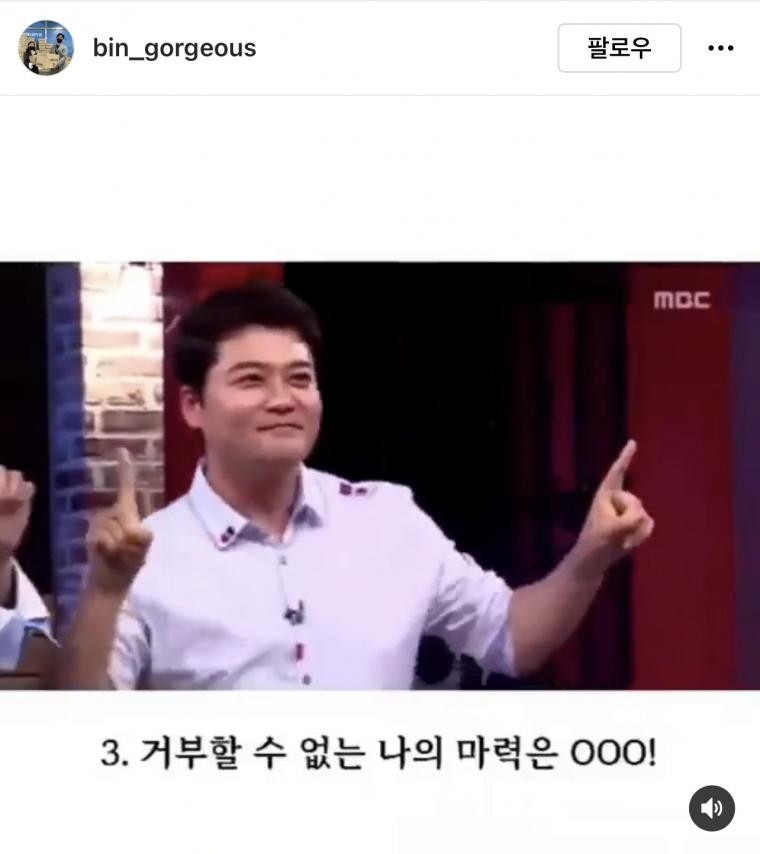This screenshot has height=854, width=760.
Task: Open the post's three-dot options menu
Action: pyautogui.click(x=721, y=48)
